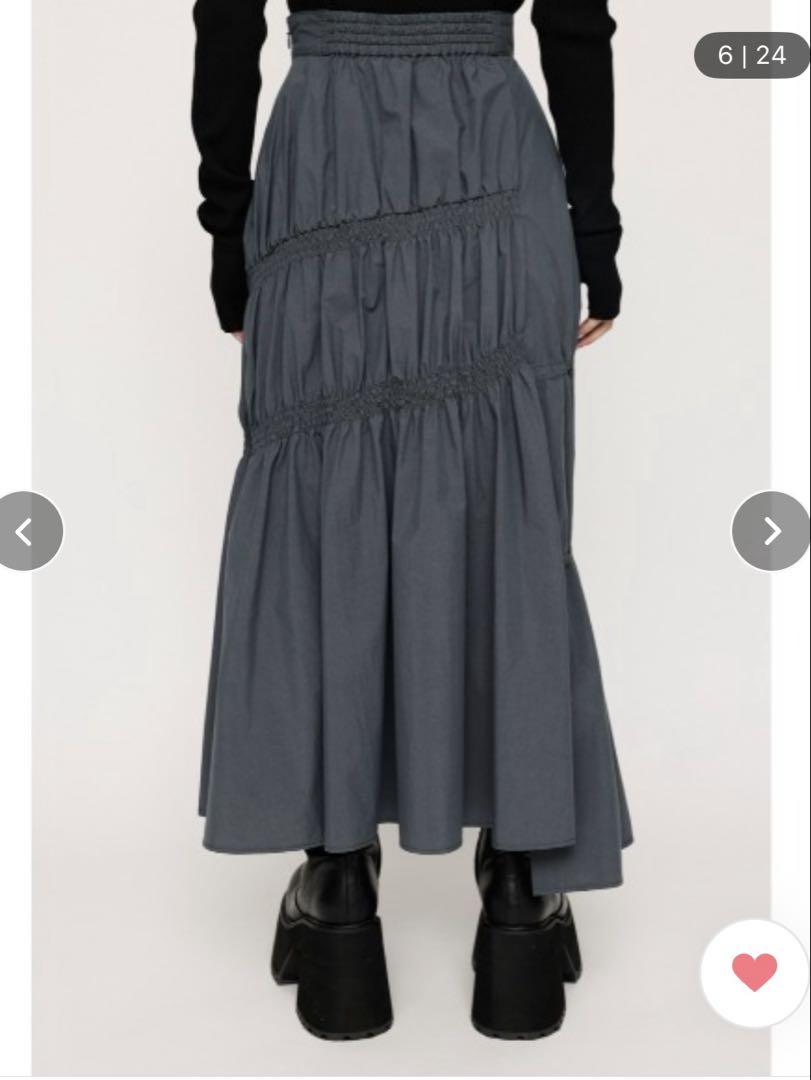Image resolution: width=811 pixels, height=1080 pixels.
Task: Add this skirt to favorites with heart
Action: coord(754,971)
